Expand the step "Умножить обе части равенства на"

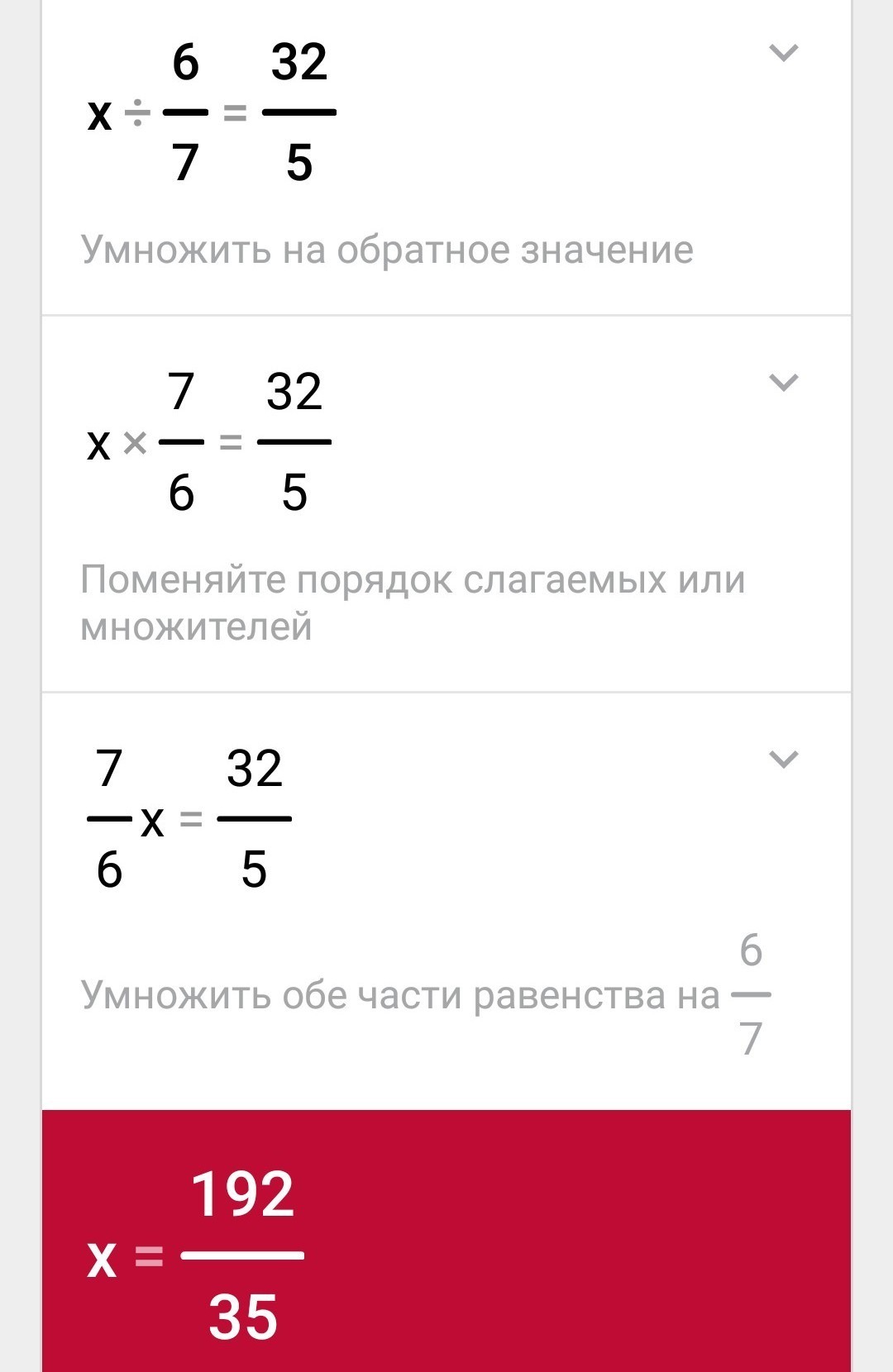783,760
